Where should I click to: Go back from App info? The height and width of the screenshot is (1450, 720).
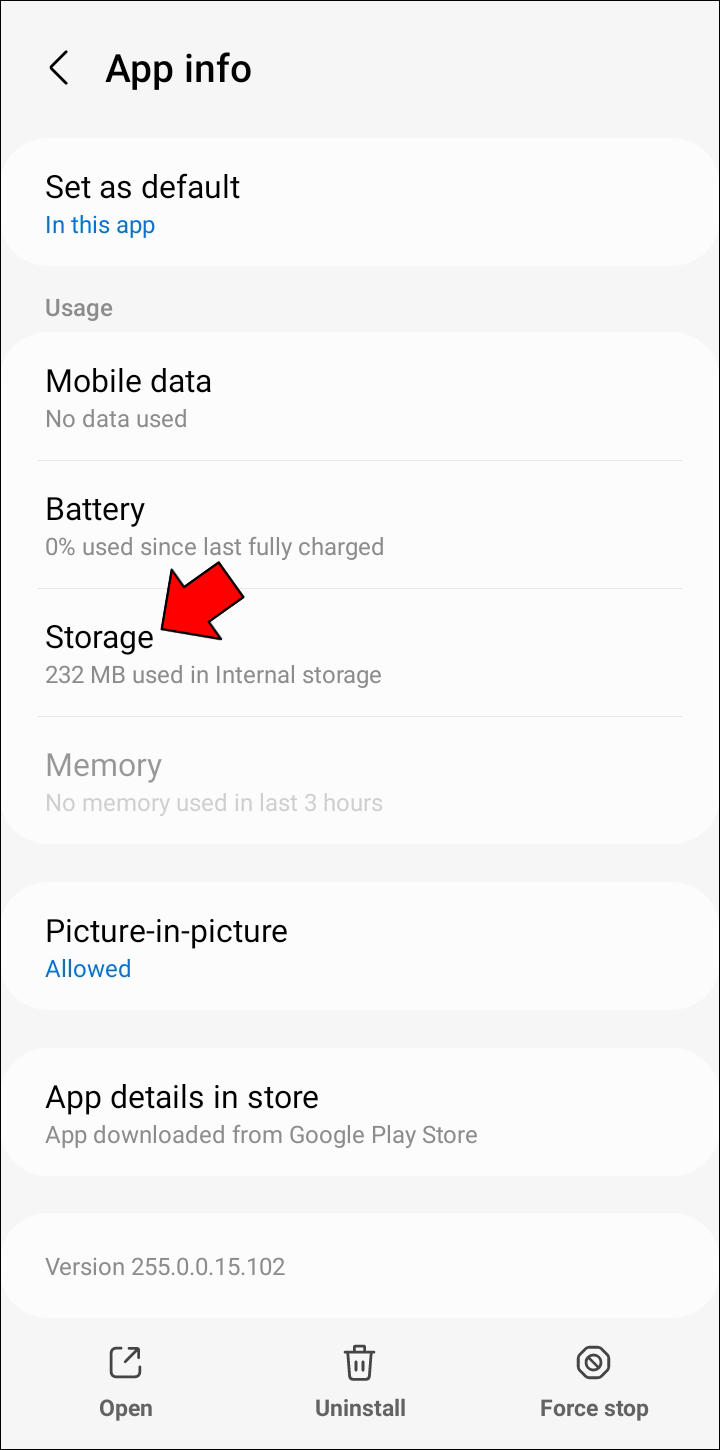pos(60,69)
